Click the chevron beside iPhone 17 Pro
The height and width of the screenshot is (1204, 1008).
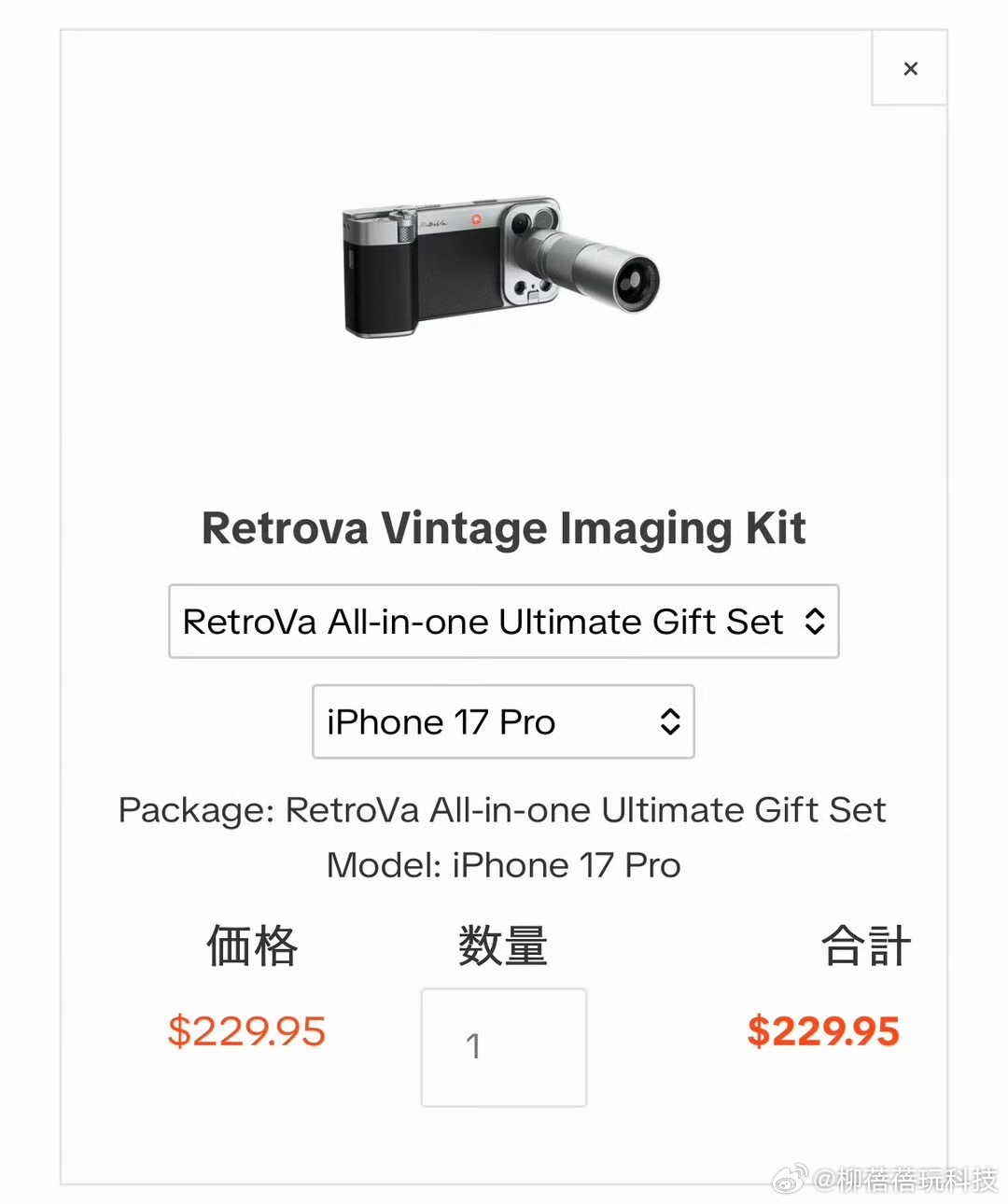click(x=670, y=721)
